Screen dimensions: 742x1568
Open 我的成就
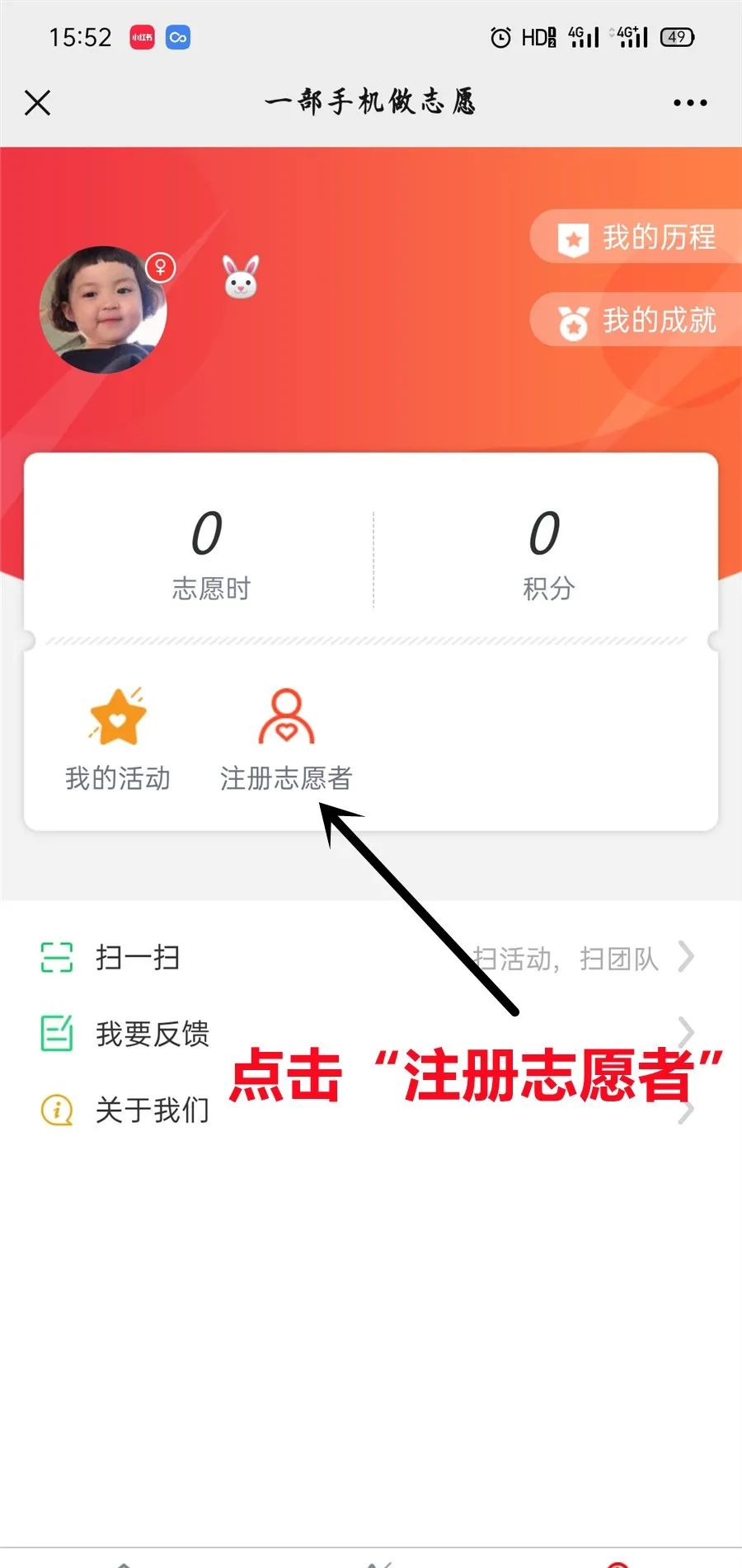coord(636,321)
